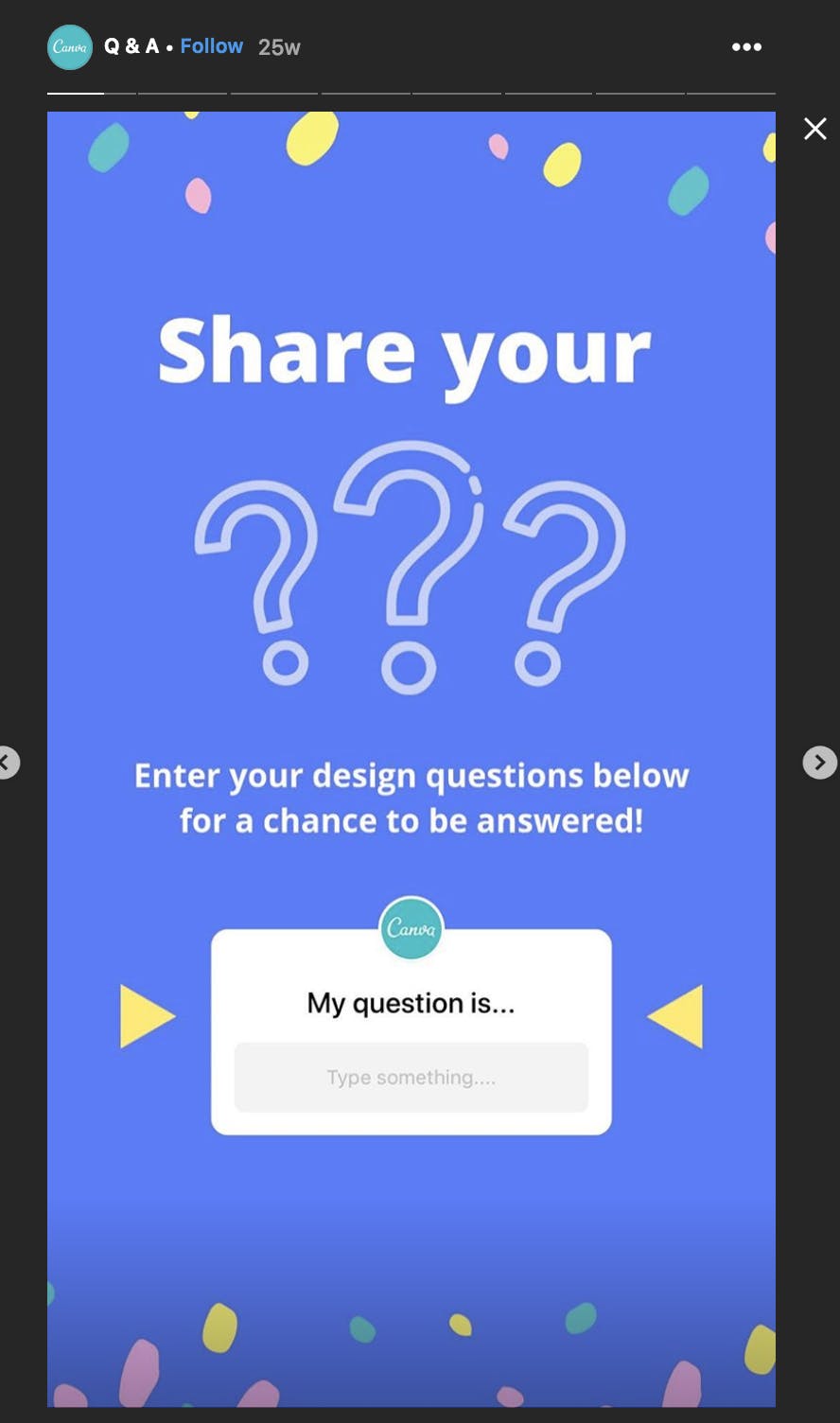
Task: Open the three-dot overflow menu
Action: coord(746,46)
